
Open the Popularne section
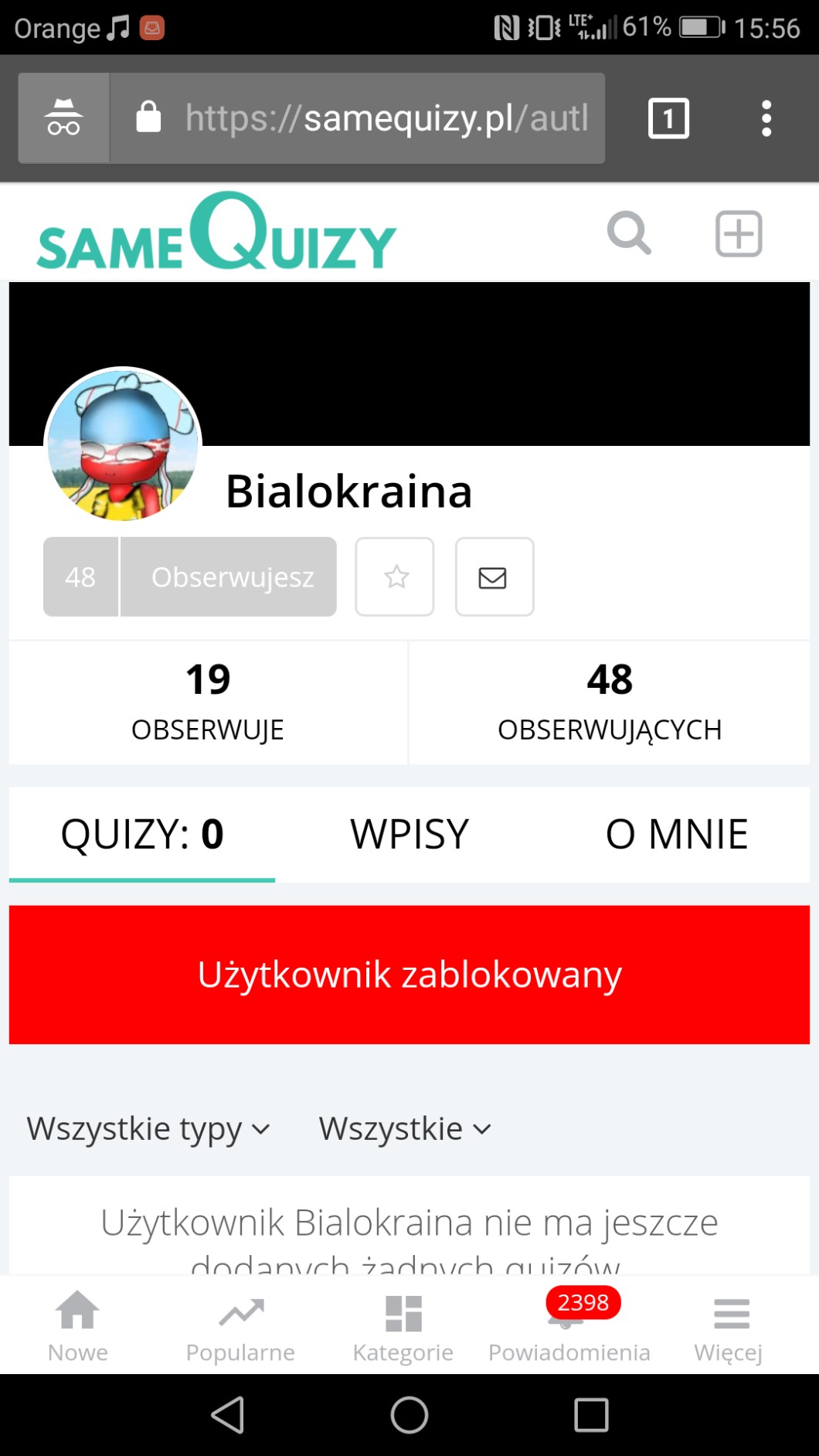coord(240,1326)
